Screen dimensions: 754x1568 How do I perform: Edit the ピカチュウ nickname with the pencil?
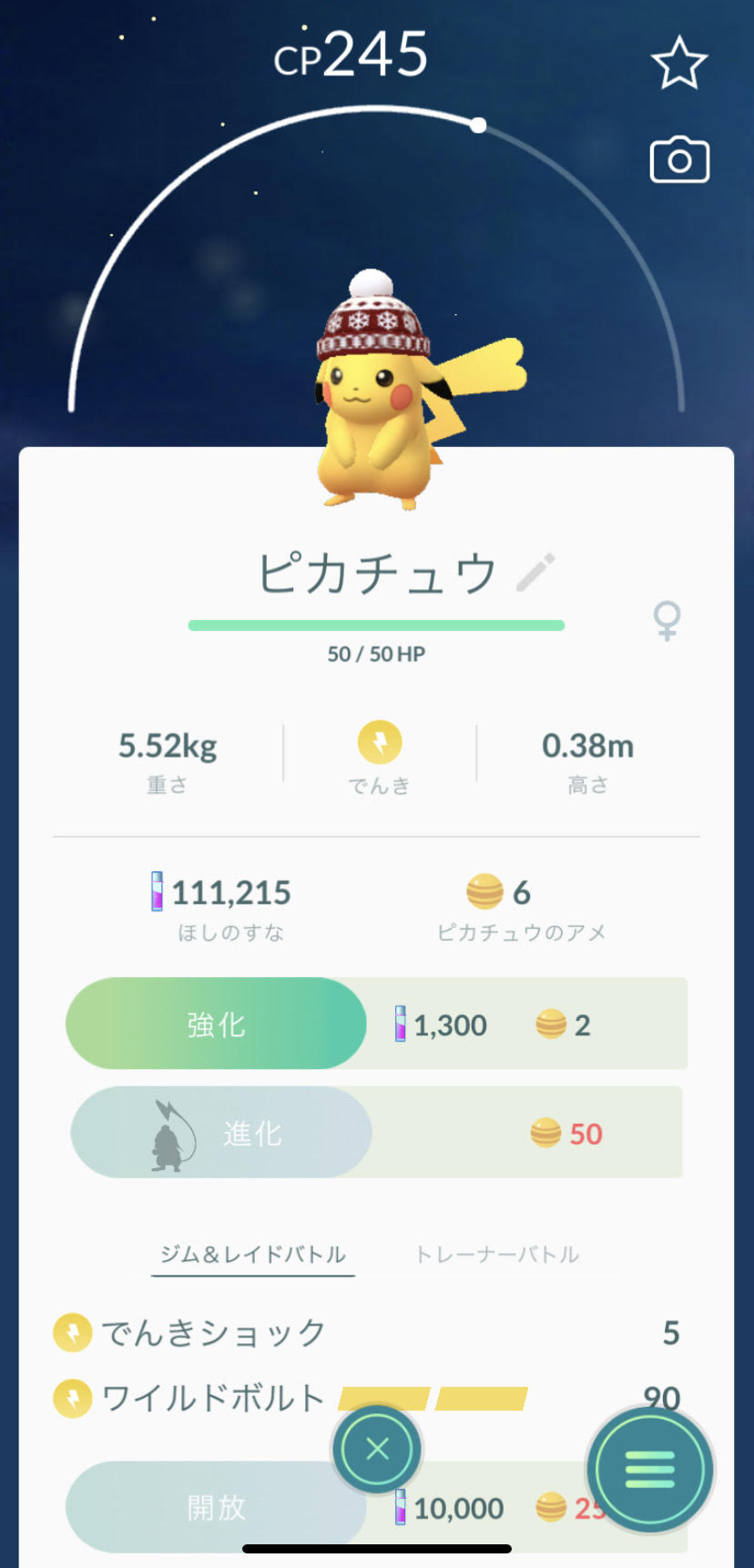point(535,572)
